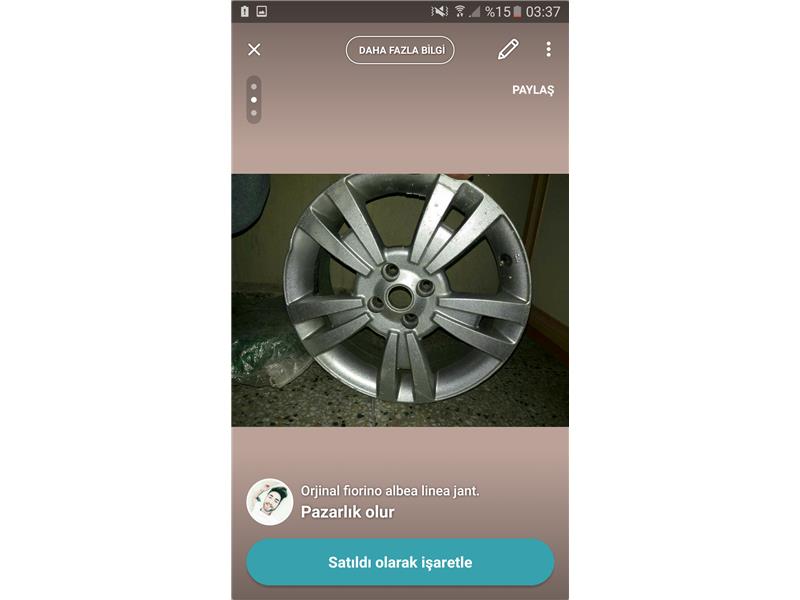Tap the Paylaş share button

pyautogui.click(x=532, y=90)
